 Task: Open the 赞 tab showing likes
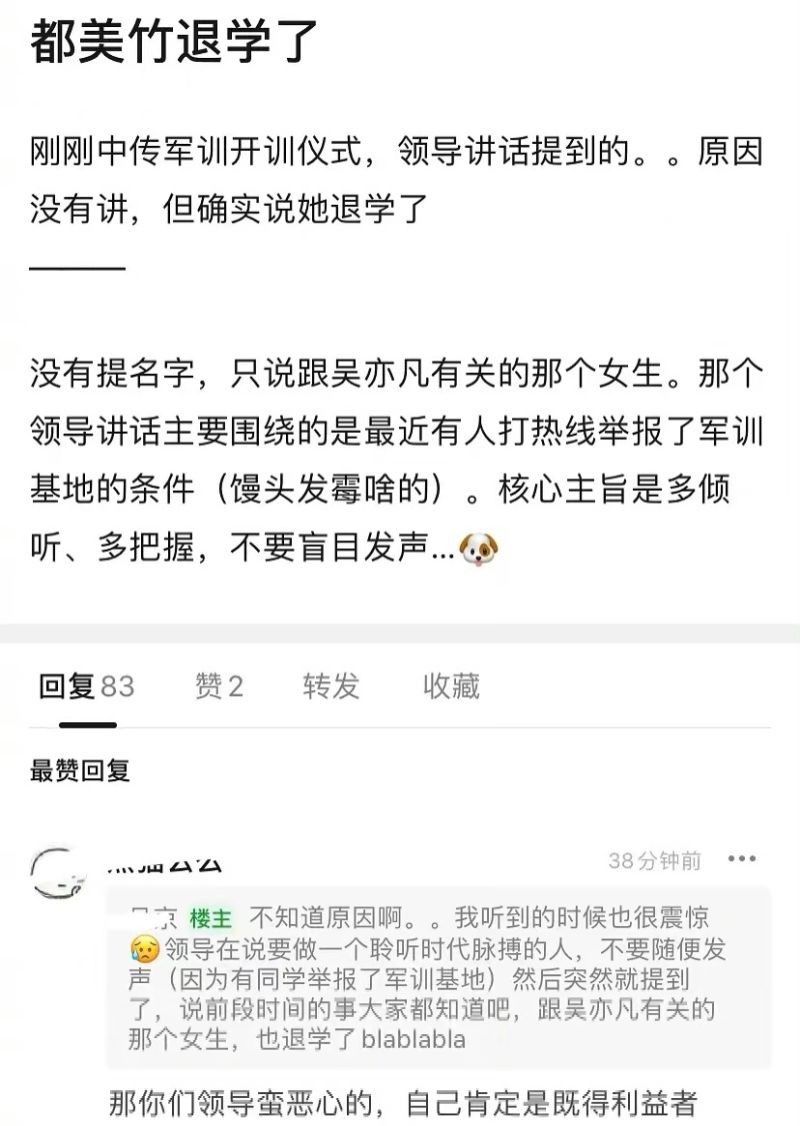(x=219, y=687)
